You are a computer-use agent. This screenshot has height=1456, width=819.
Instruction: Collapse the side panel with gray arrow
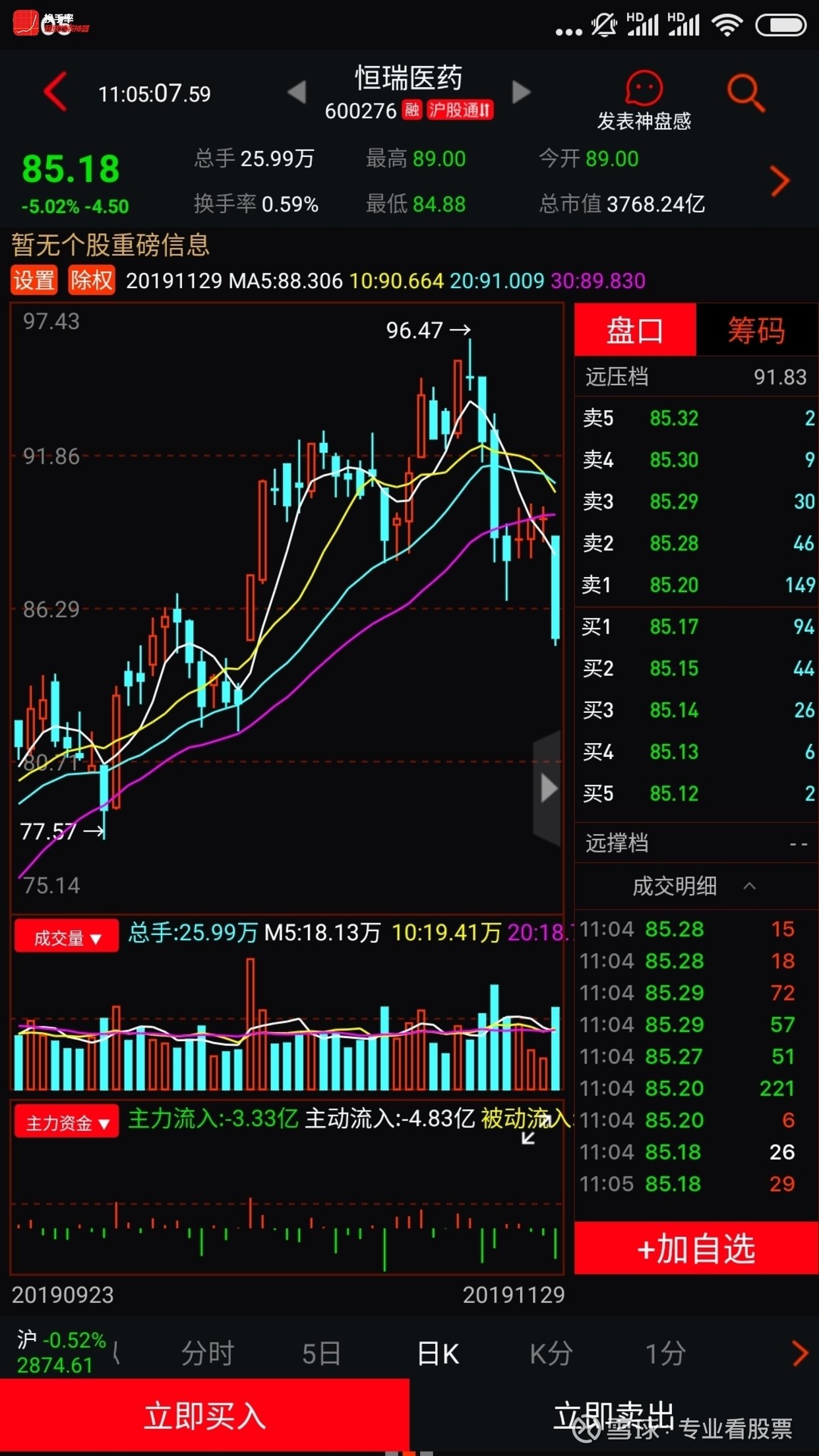(547, 787)
